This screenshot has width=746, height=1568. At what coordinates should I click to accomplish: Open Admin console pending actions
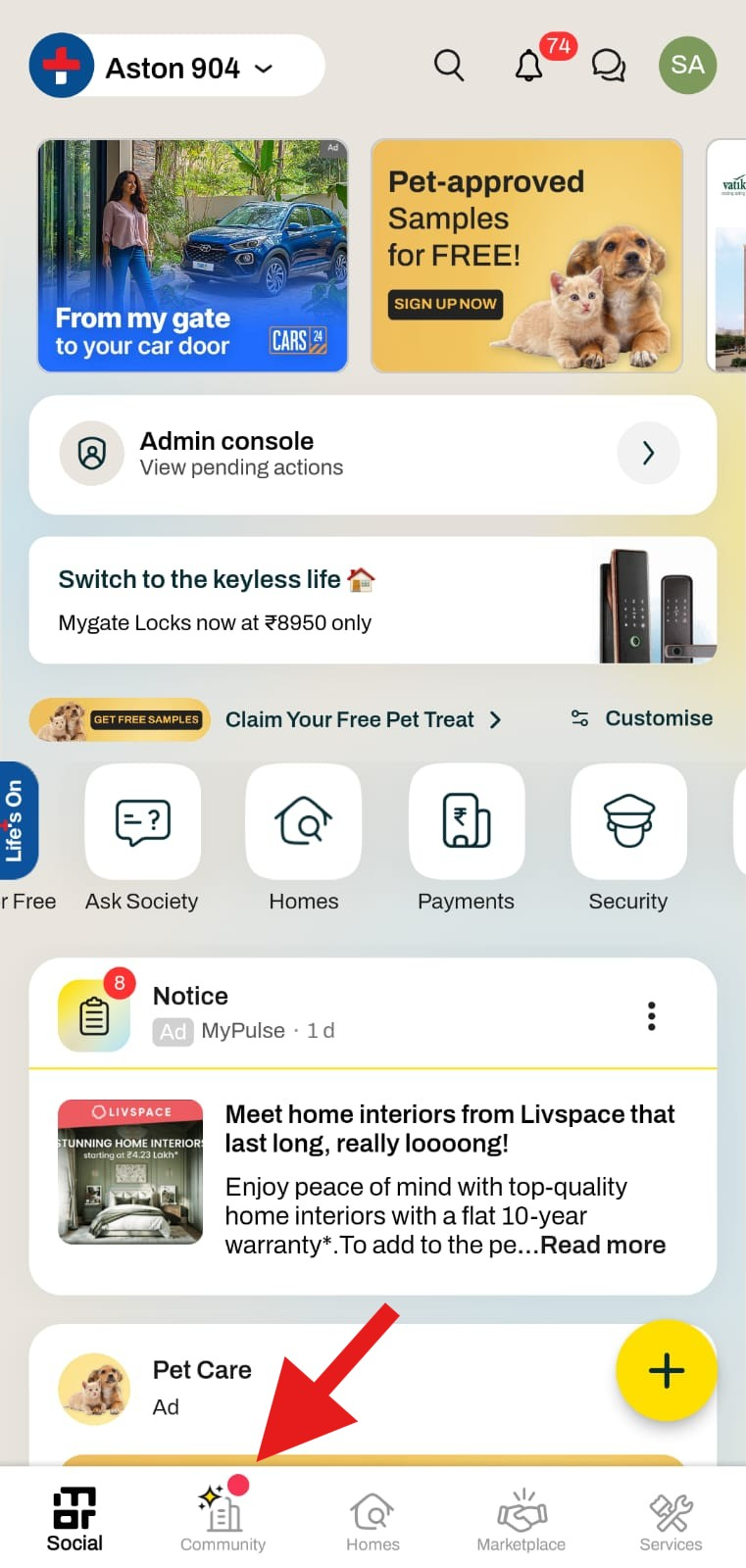373,454
